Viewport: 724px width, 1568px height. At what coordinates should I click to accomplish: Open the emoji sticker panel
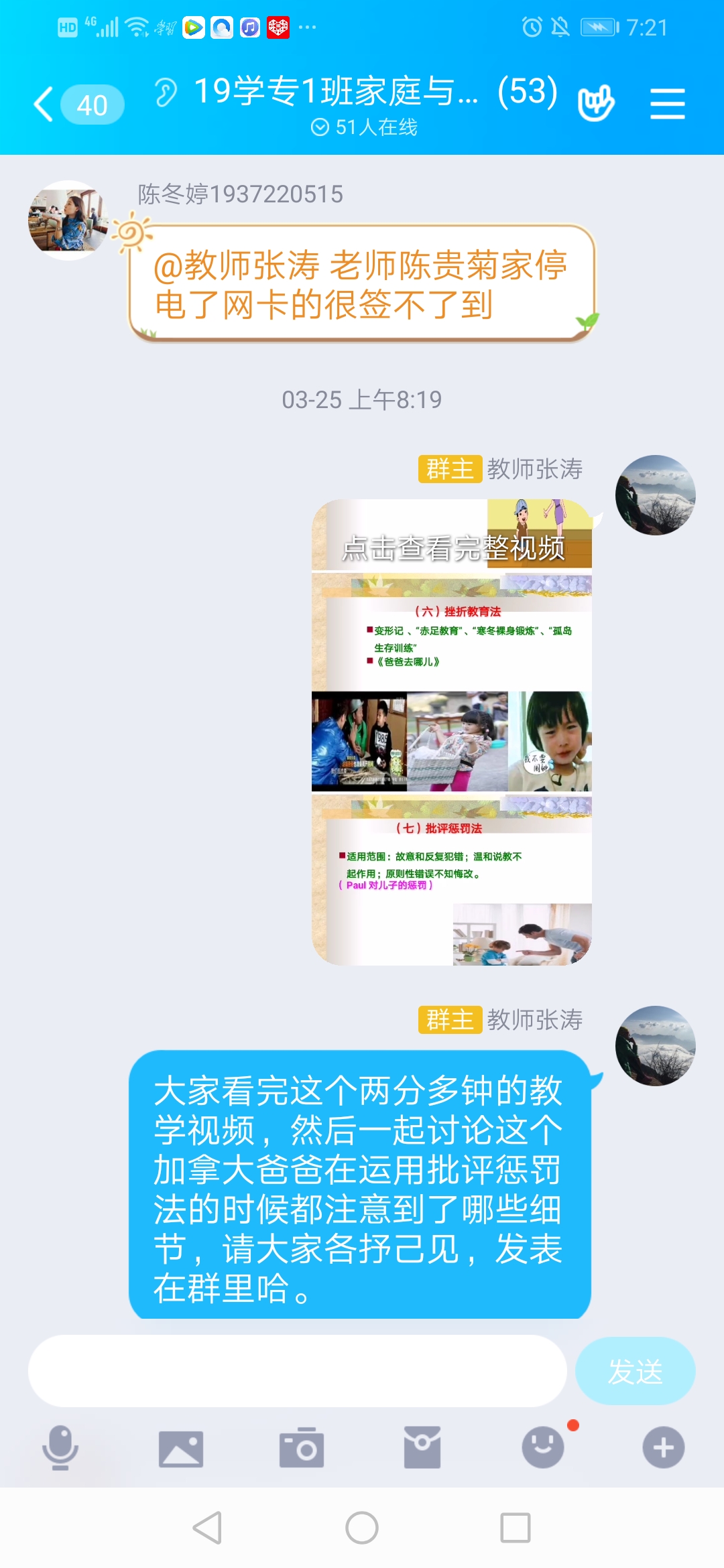click(x=543, y=1447)
